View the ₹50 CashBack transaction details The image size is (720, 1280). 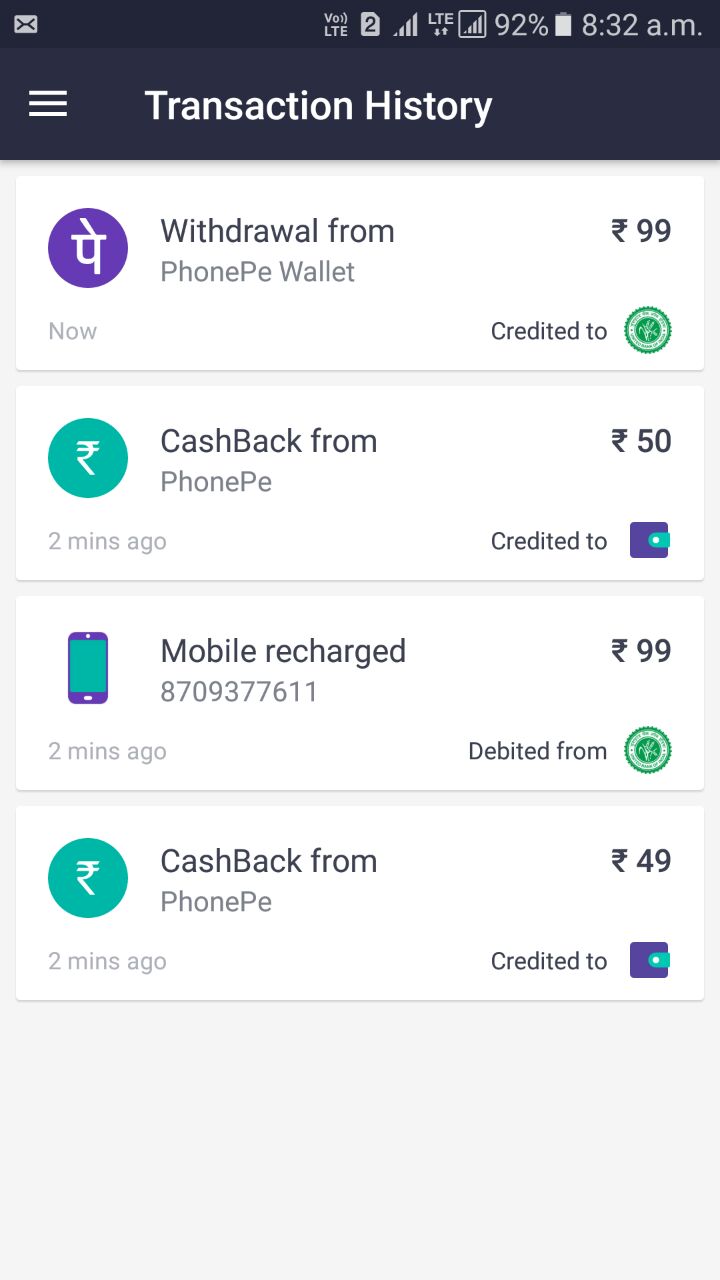point(360,483)
